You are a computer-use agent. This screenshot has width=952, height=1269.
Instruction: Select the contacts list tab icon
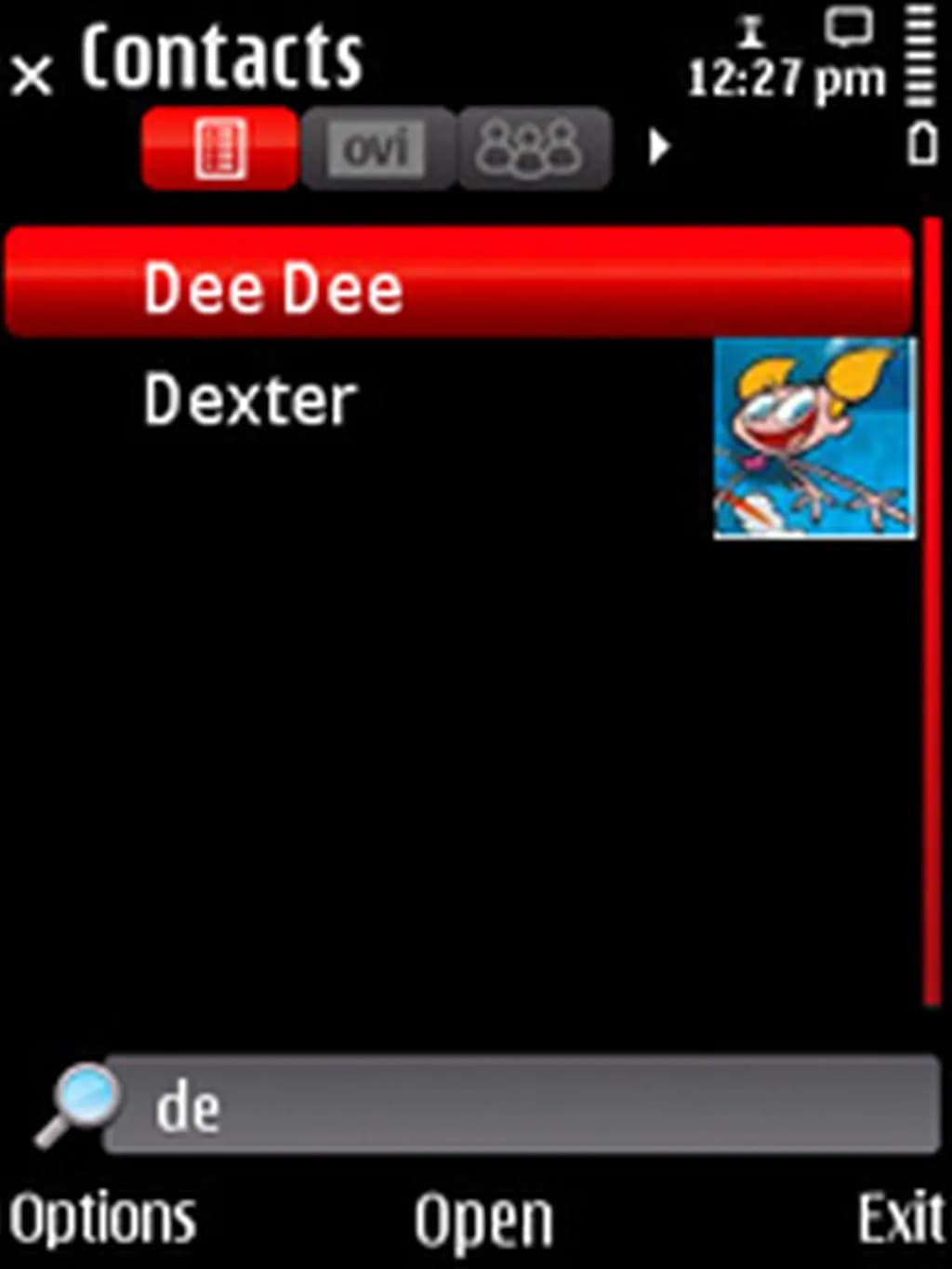[218, 147]
